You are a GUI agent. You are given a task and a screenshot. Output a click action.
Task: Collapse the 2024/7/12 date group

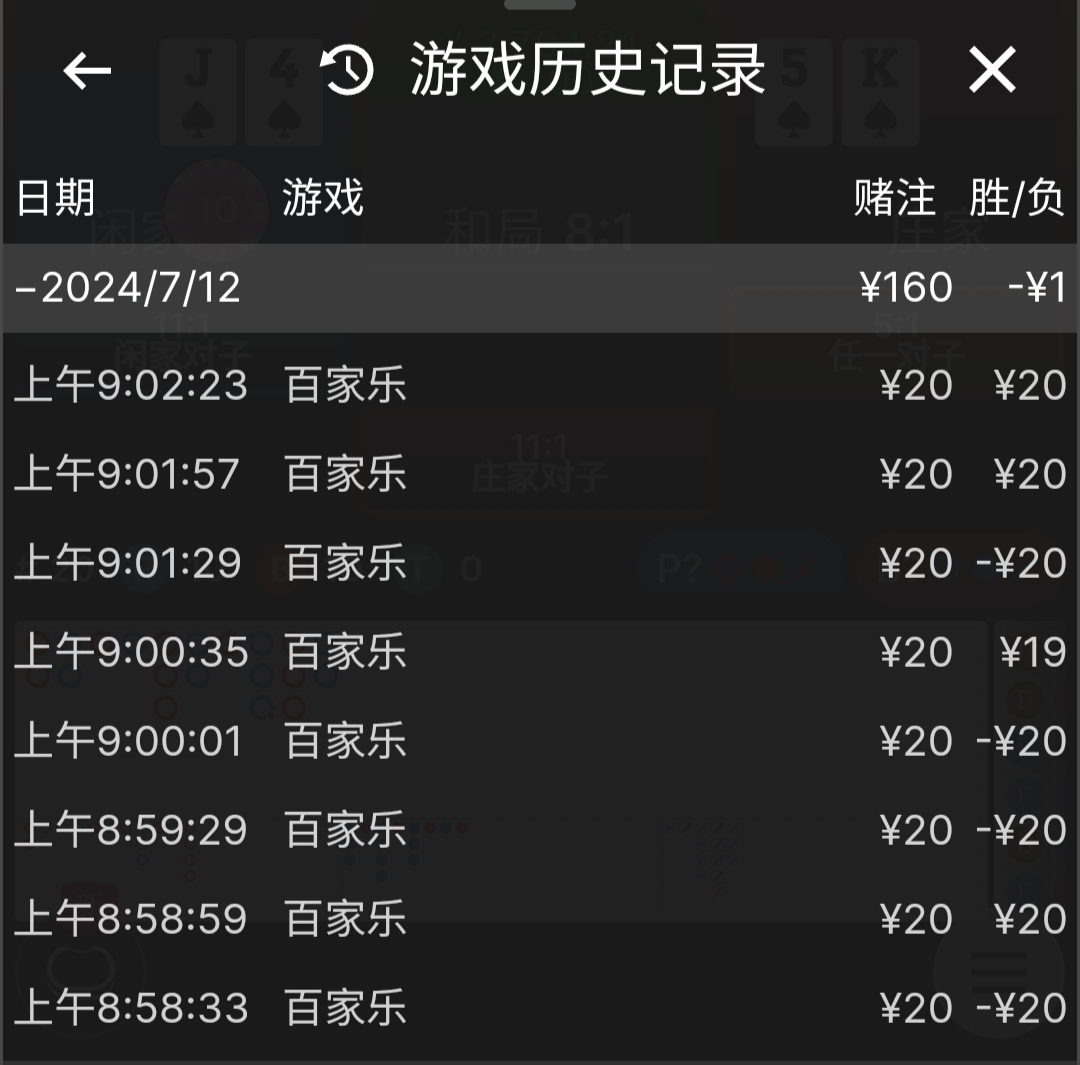point(28,288)
